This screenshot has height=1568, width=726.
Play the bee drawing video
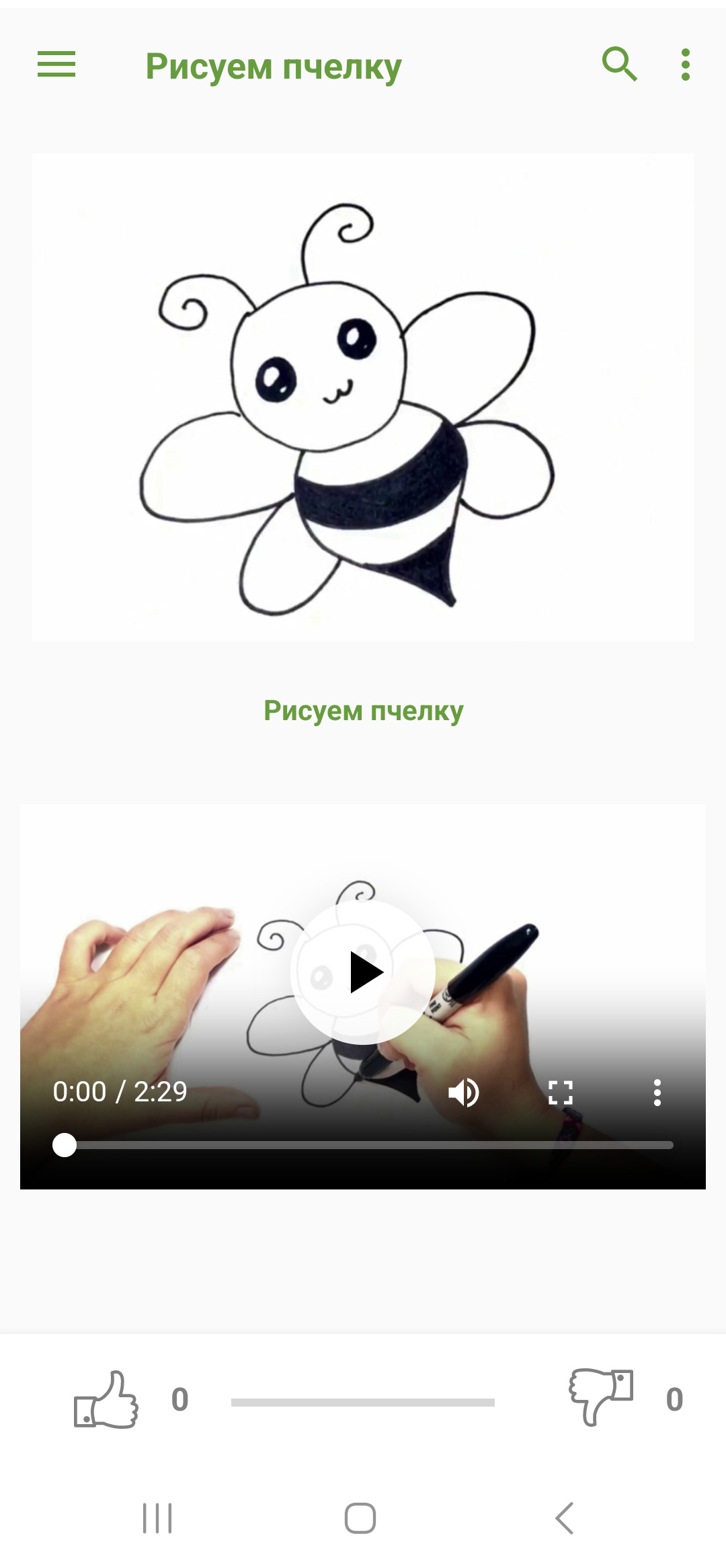(x=364, y=972)
